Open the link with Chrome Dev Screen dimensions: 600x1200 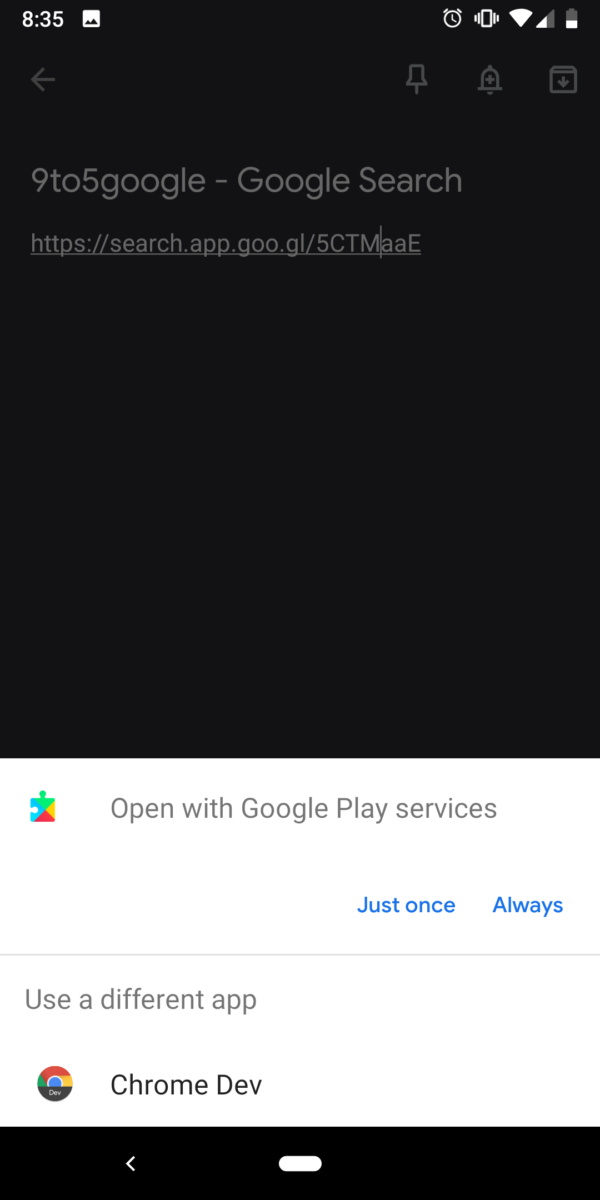186,1084
